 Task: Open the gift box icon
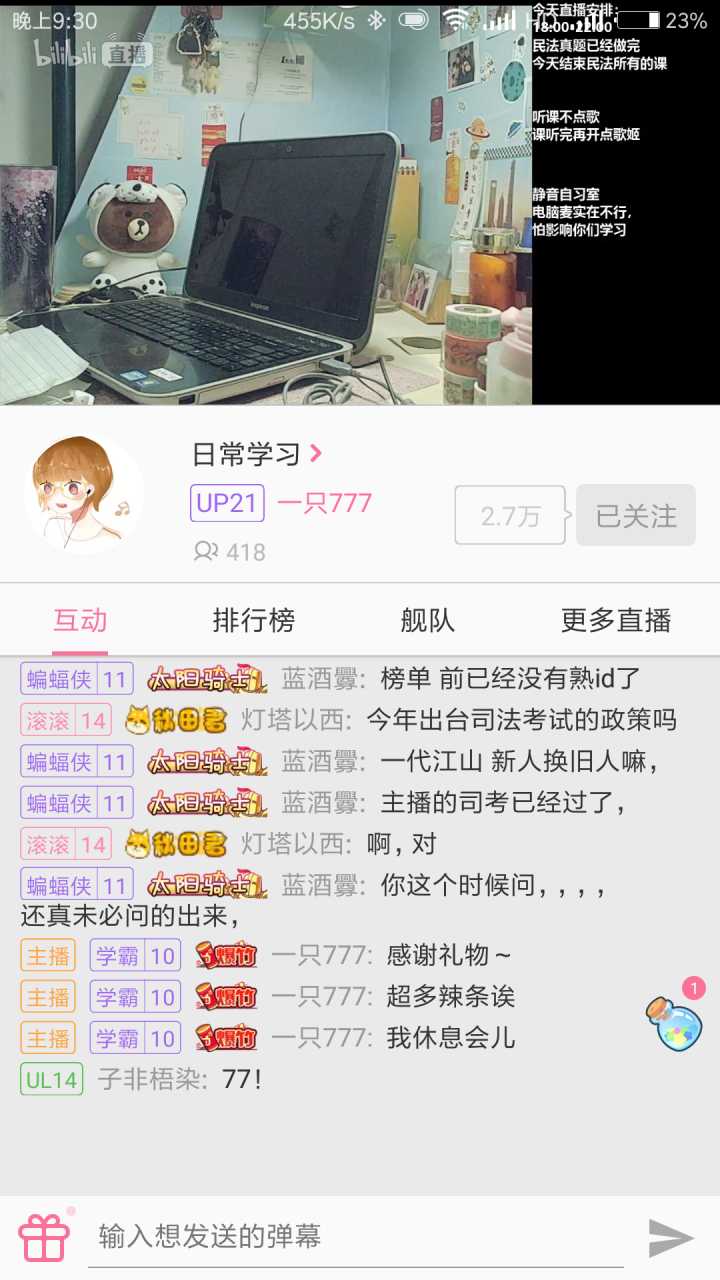click(x=44, y=1238)
